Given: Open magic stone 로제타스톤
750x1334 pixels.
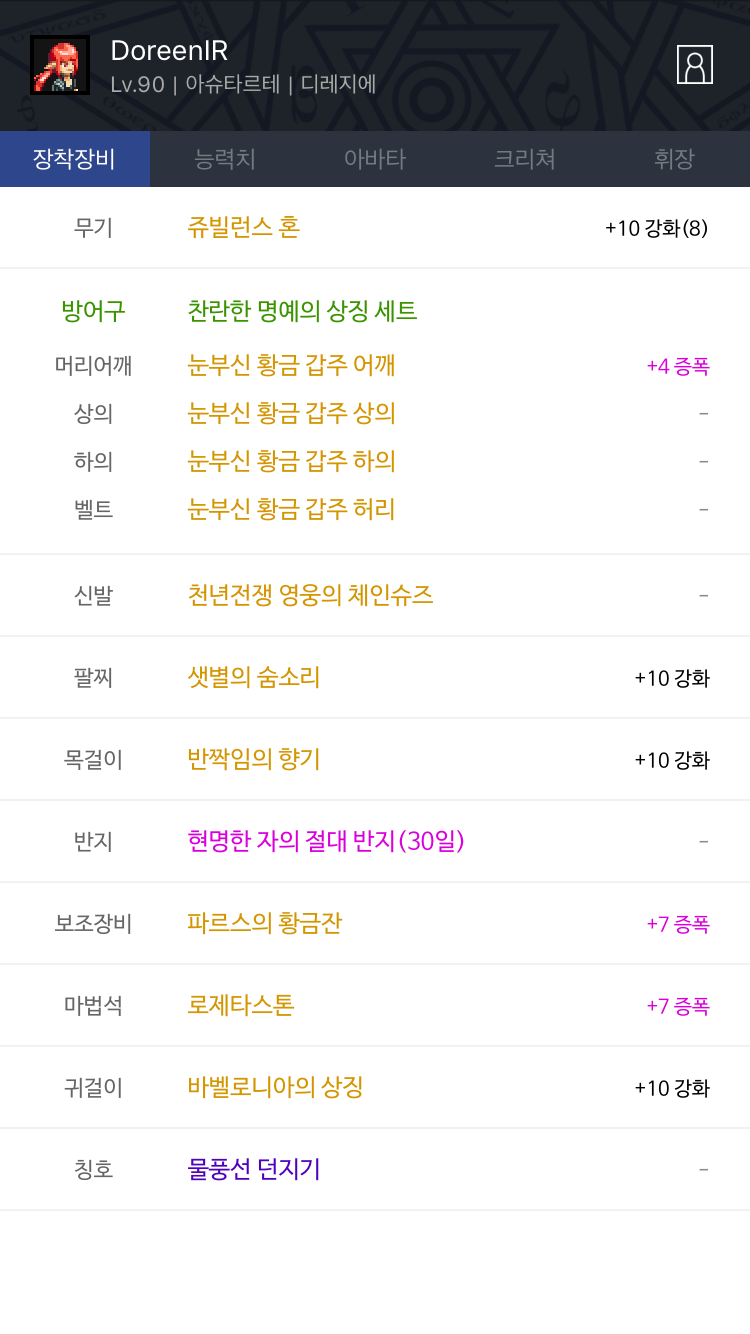Looking at the screenshot, I should [x=241, y=1005].
